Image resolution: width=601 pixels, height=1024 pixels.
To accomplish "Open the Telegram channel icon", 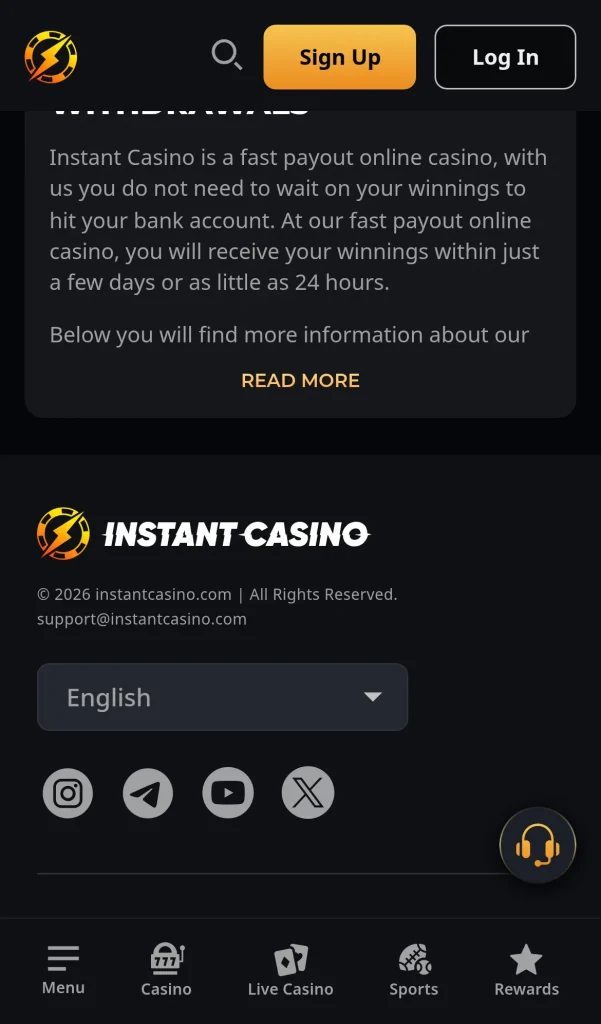I will pos(148,793).
